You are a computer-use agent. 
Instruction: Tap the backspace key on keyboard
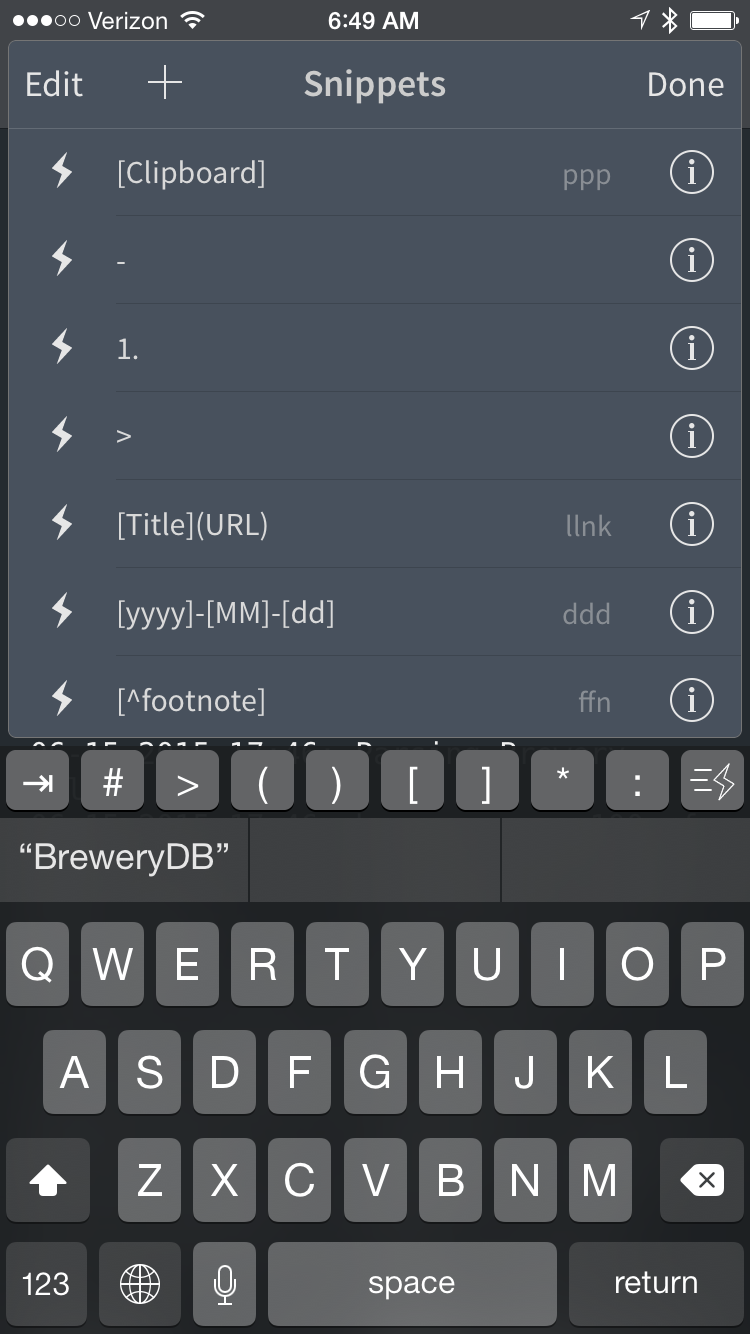pyautogui.click(x=702, y=1180)
